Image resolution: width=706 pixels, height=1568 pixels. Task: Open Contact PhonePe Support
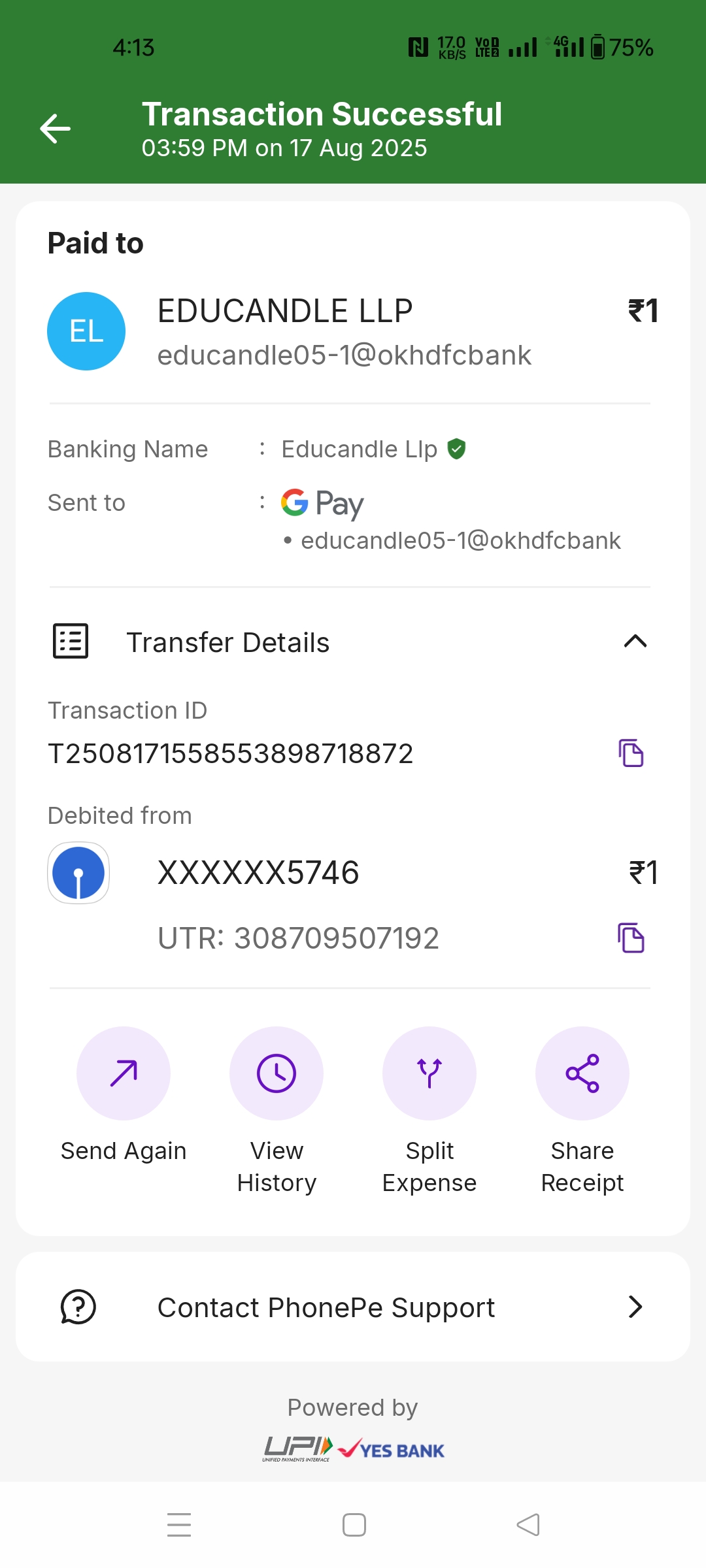(x=353, y=1307)
